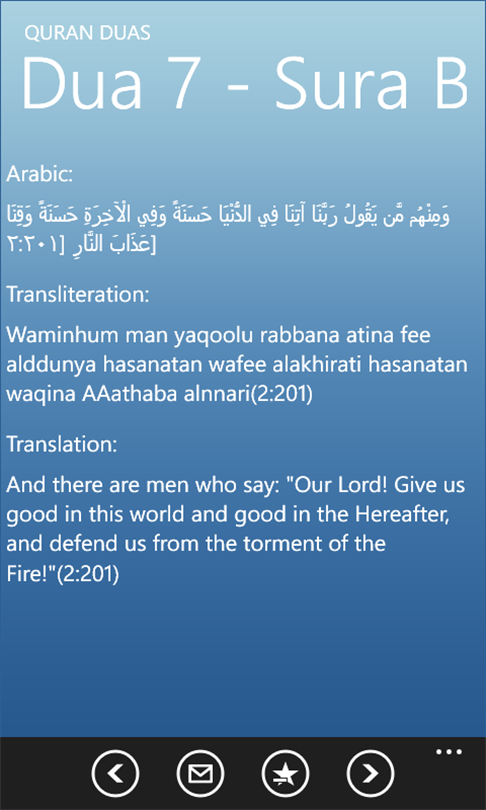Expand the app bar's three-dot menu
The image size is (486, 810).
448,752
